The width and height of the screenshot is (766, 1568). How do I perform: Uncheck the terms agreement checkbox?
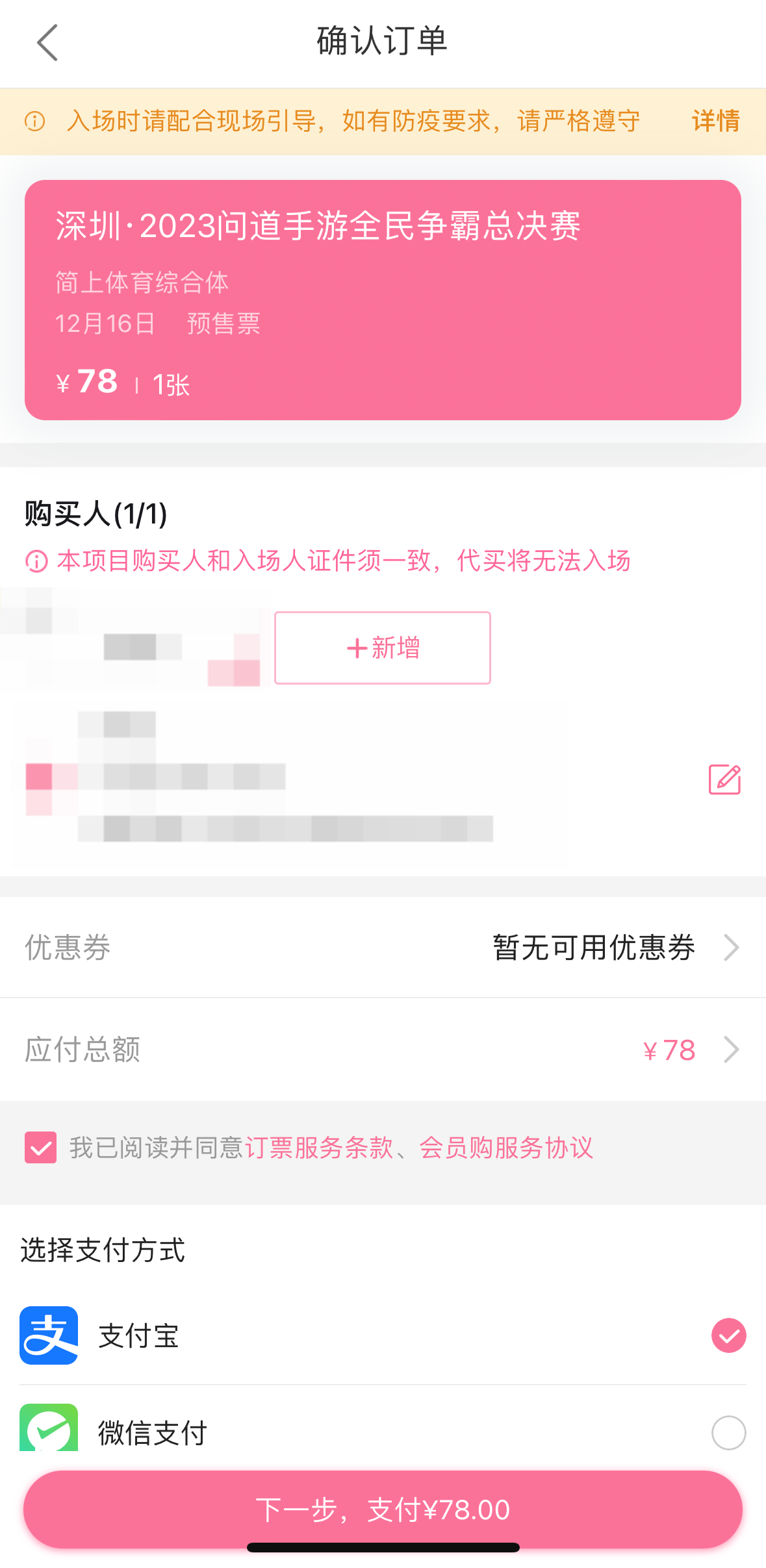click(x=40, y=1147)
